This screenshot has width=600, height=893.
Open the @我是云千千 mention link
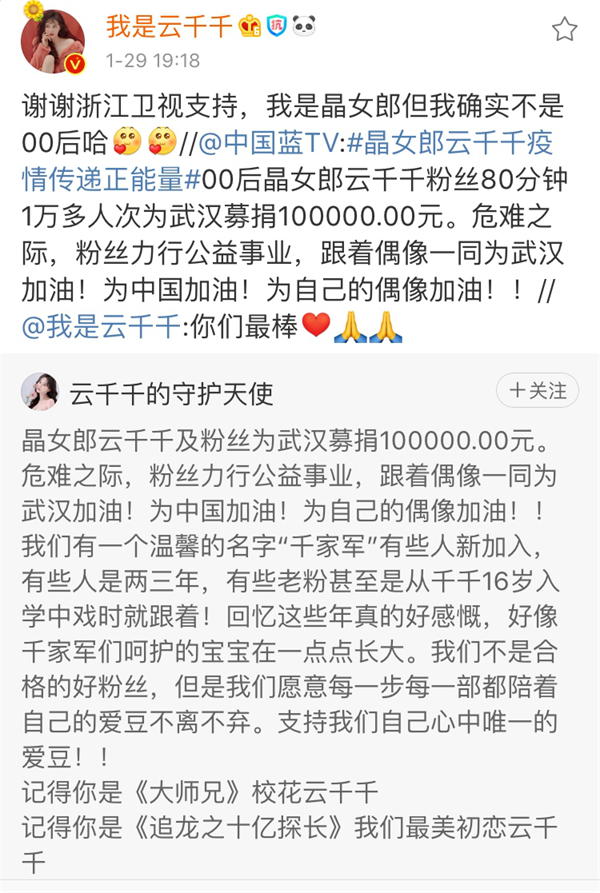tap(90, 325)
